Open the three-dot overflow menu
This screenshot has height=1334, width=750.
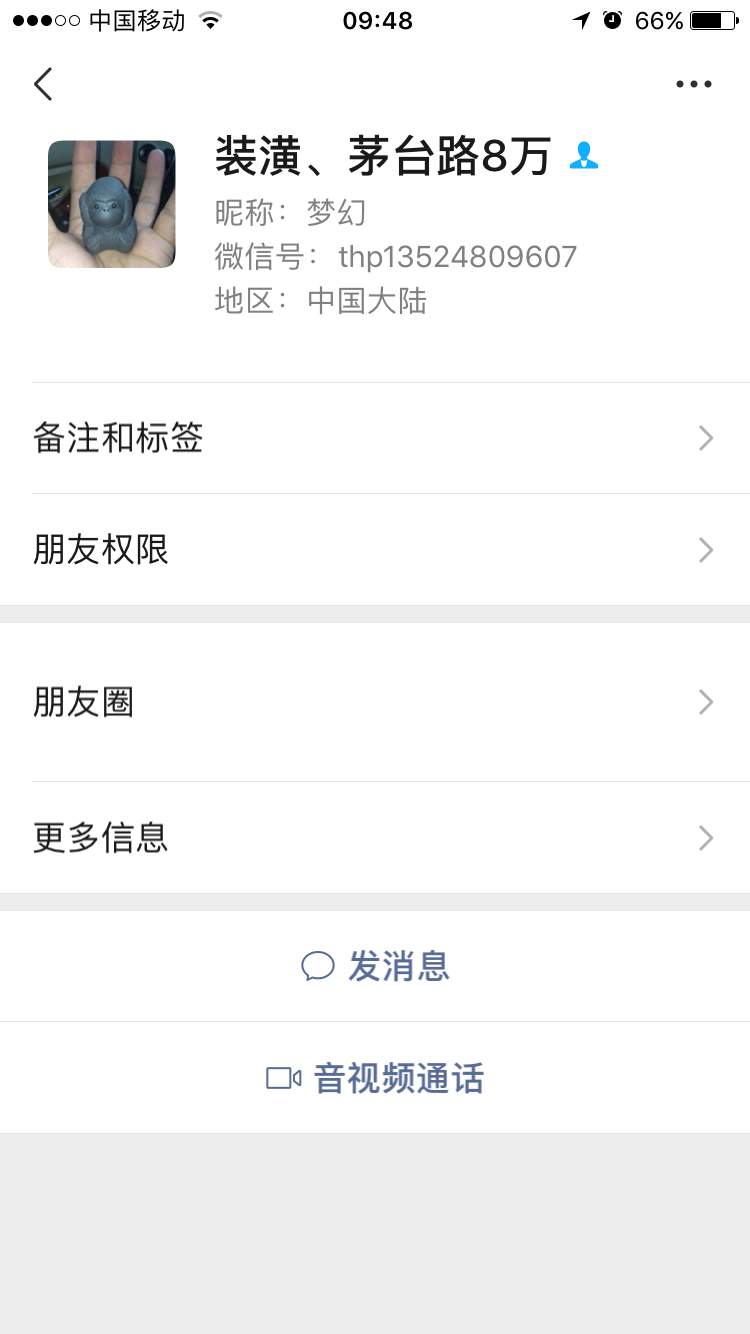pos(693,84)
